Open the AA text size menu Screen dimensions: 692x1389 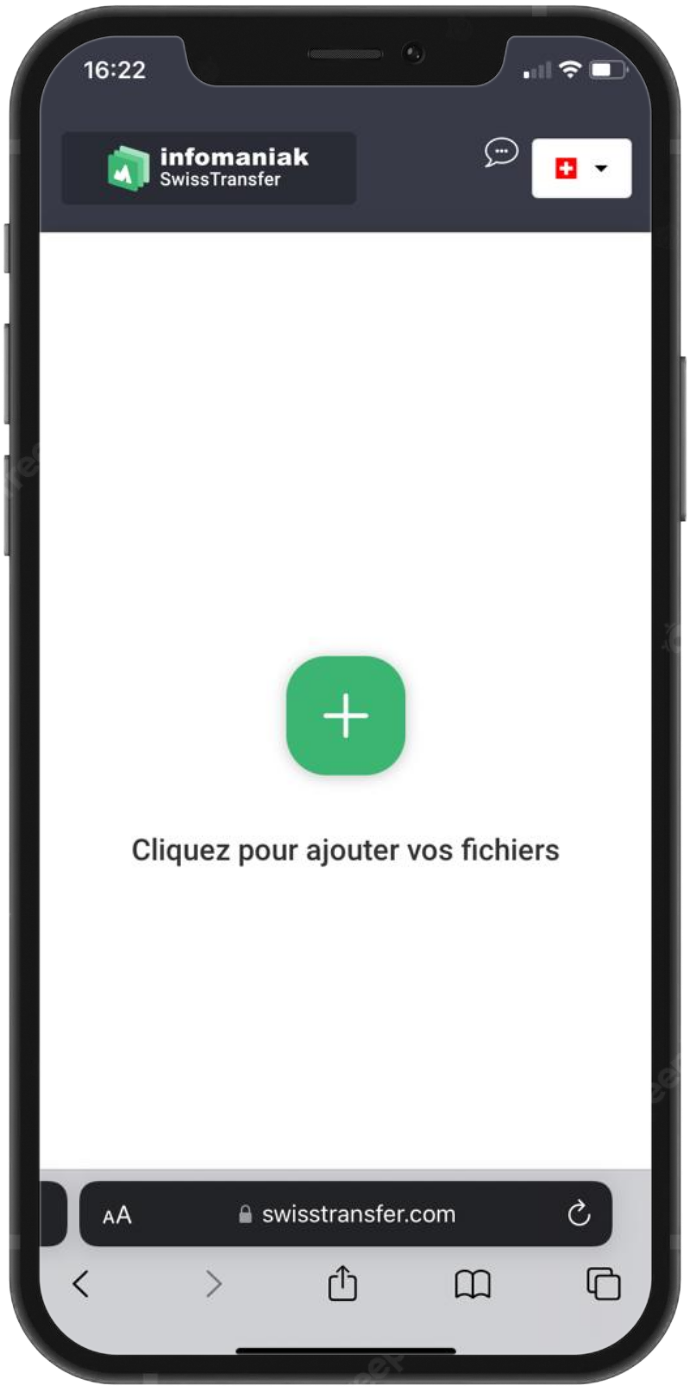117,1215
